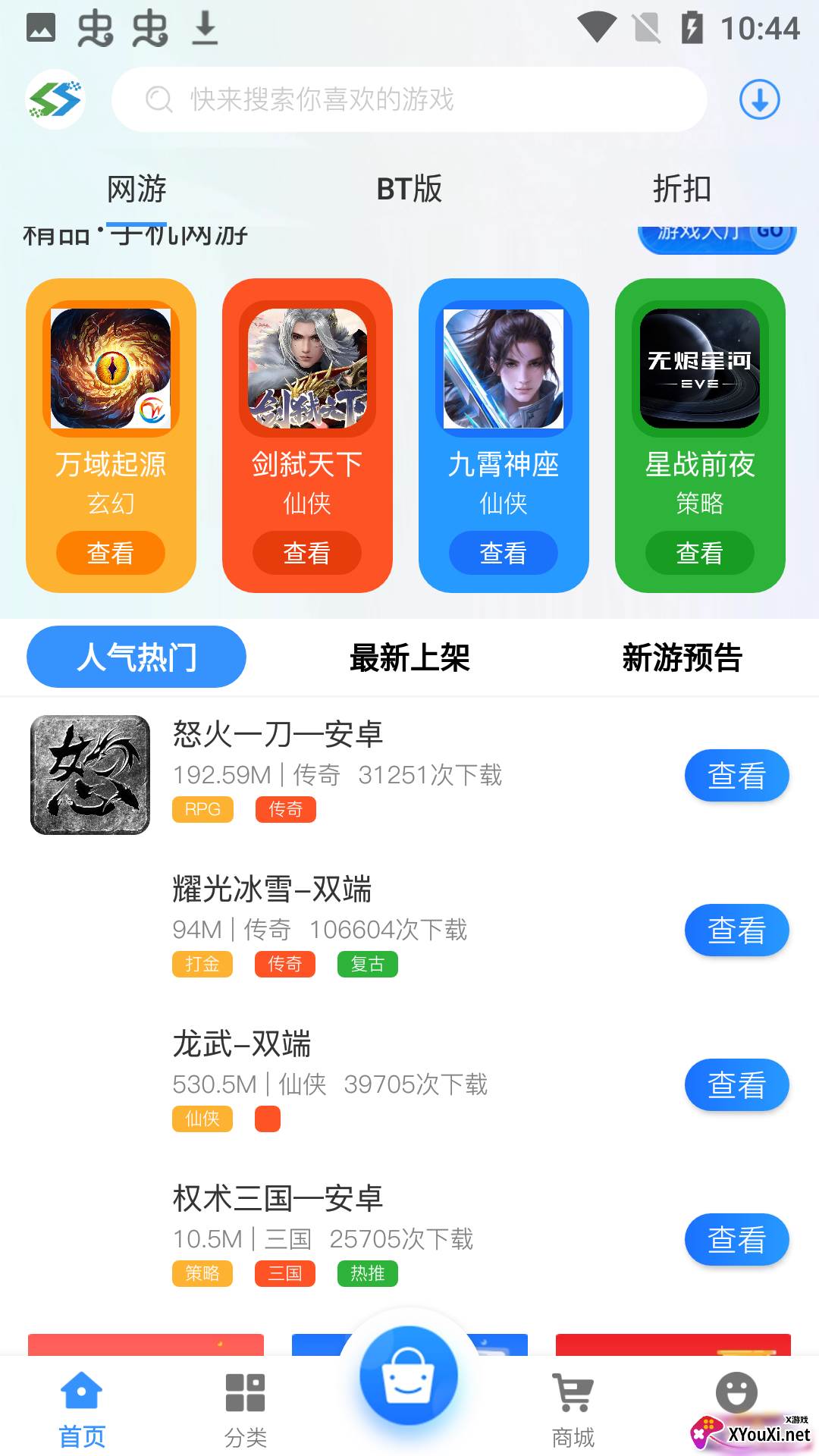Open the download manager icon
The image size is (819, 1456).
click(x=759, y=99)
